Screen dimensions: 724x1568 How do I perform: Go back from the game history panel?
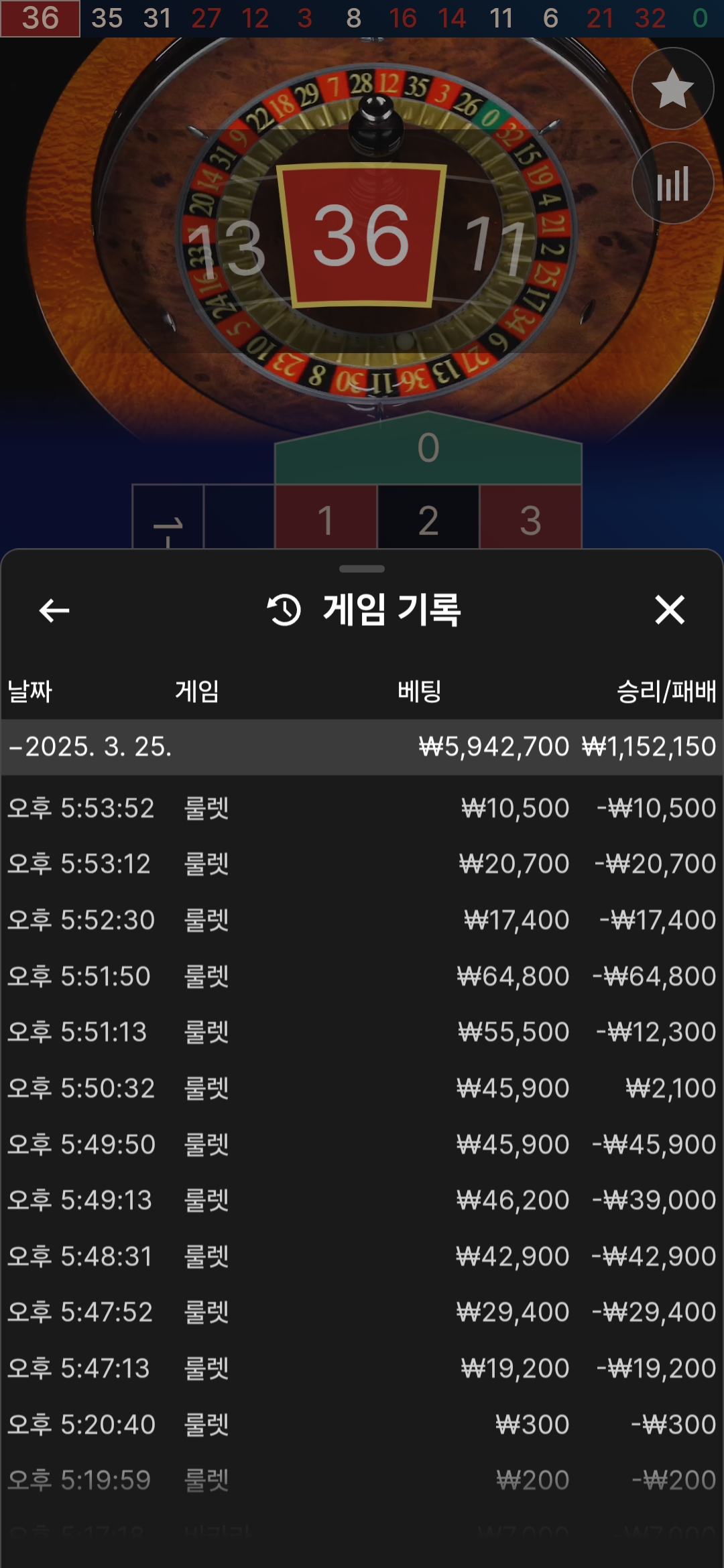pos(54,610)
